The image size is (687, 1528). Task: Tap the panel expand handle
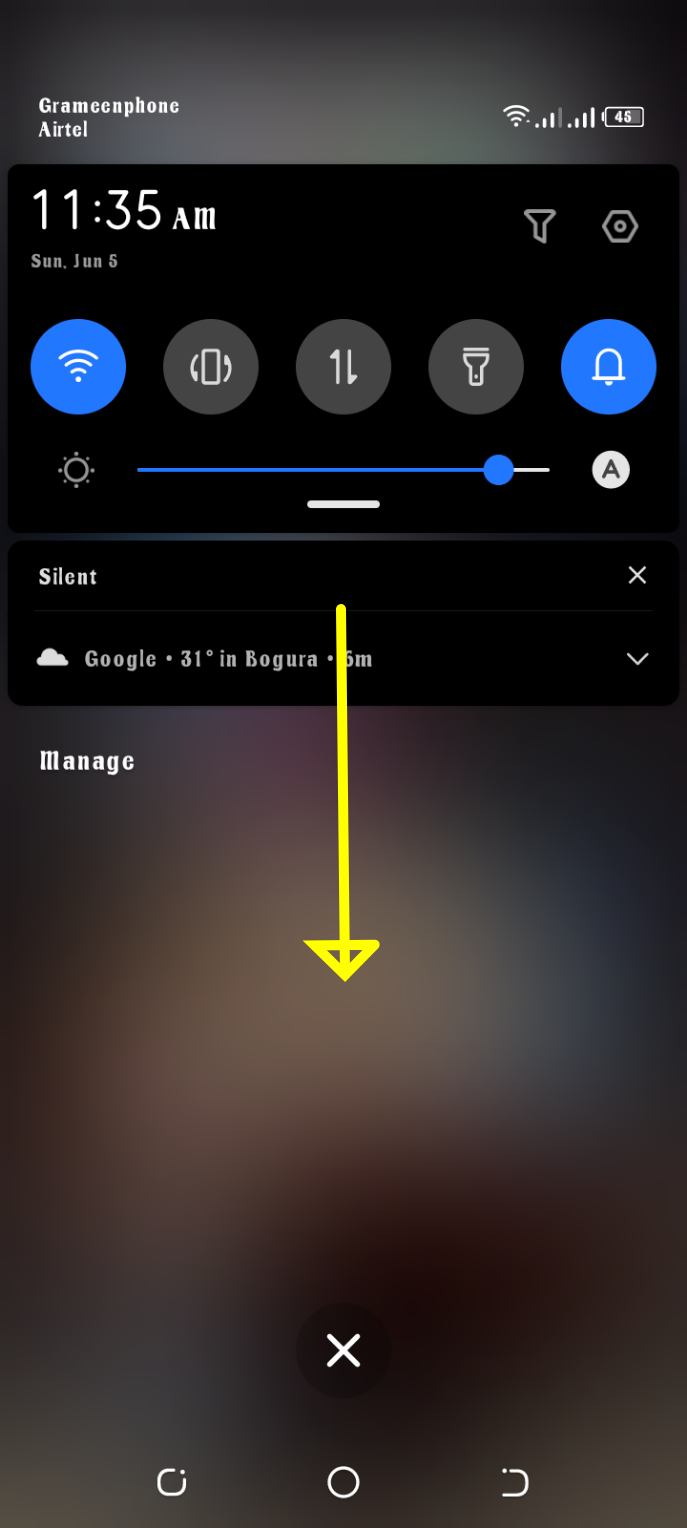click(343, 504)
